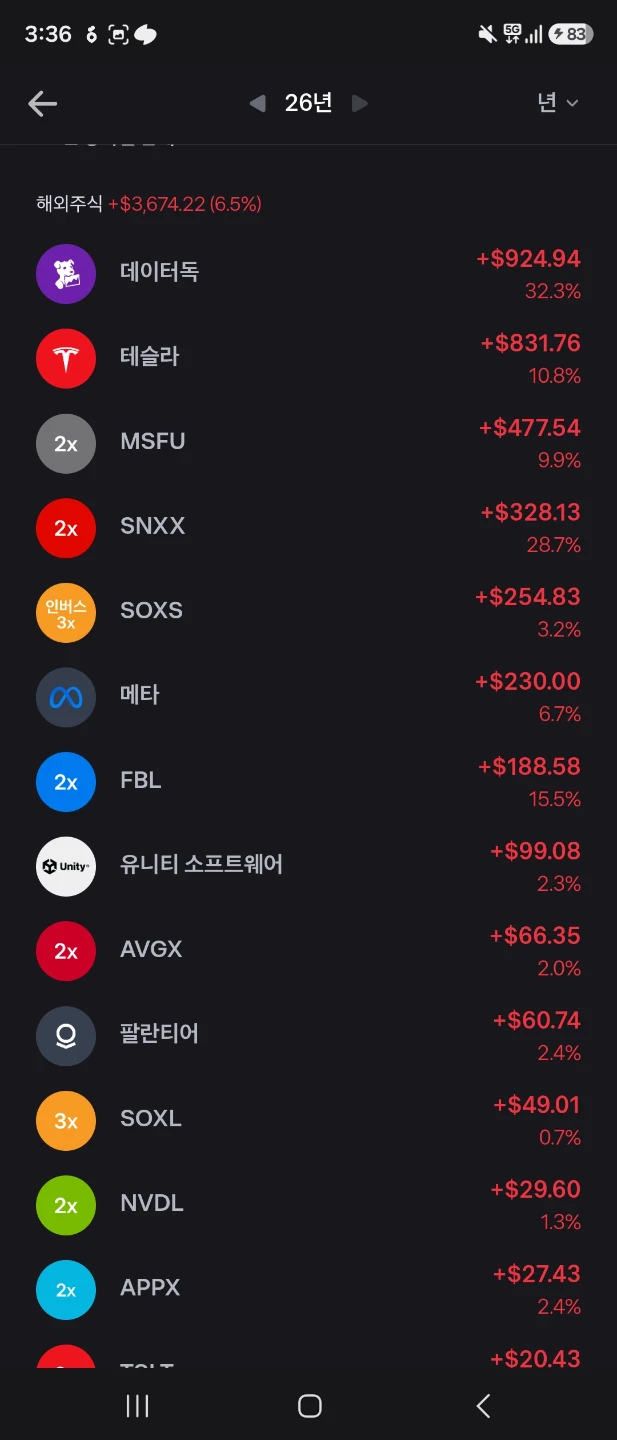The width and height of the screenshot is (617, 1440).
Task: Open the SOXS inverse 3x row
Action: point(308,612)
